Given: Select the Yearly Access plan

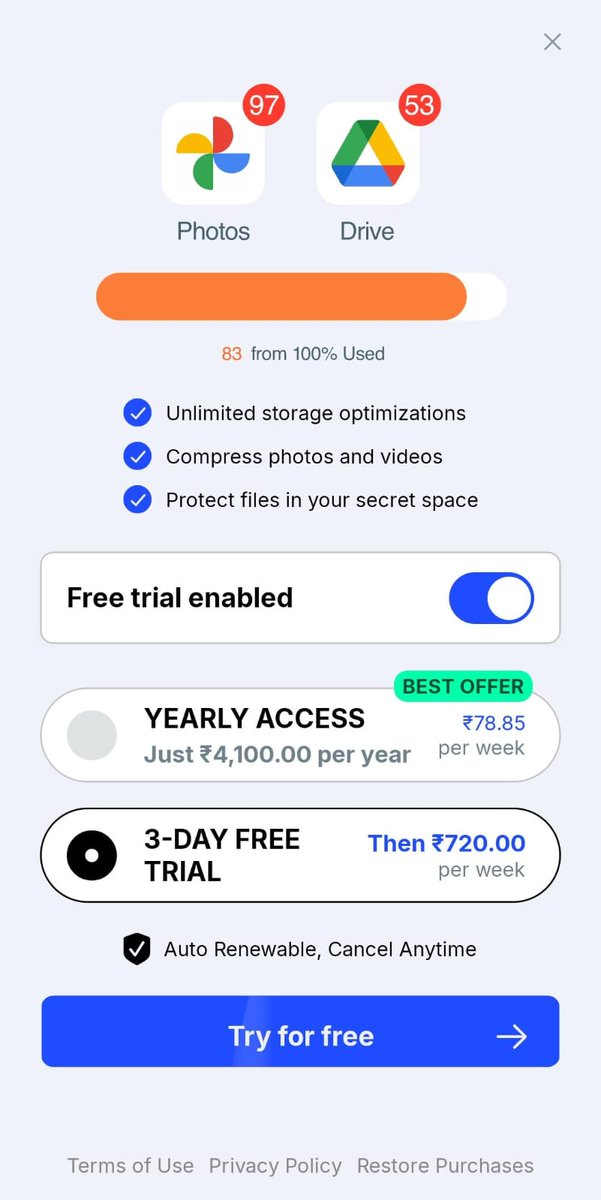Looking at the screenshot, I should [x=300, y=735].
